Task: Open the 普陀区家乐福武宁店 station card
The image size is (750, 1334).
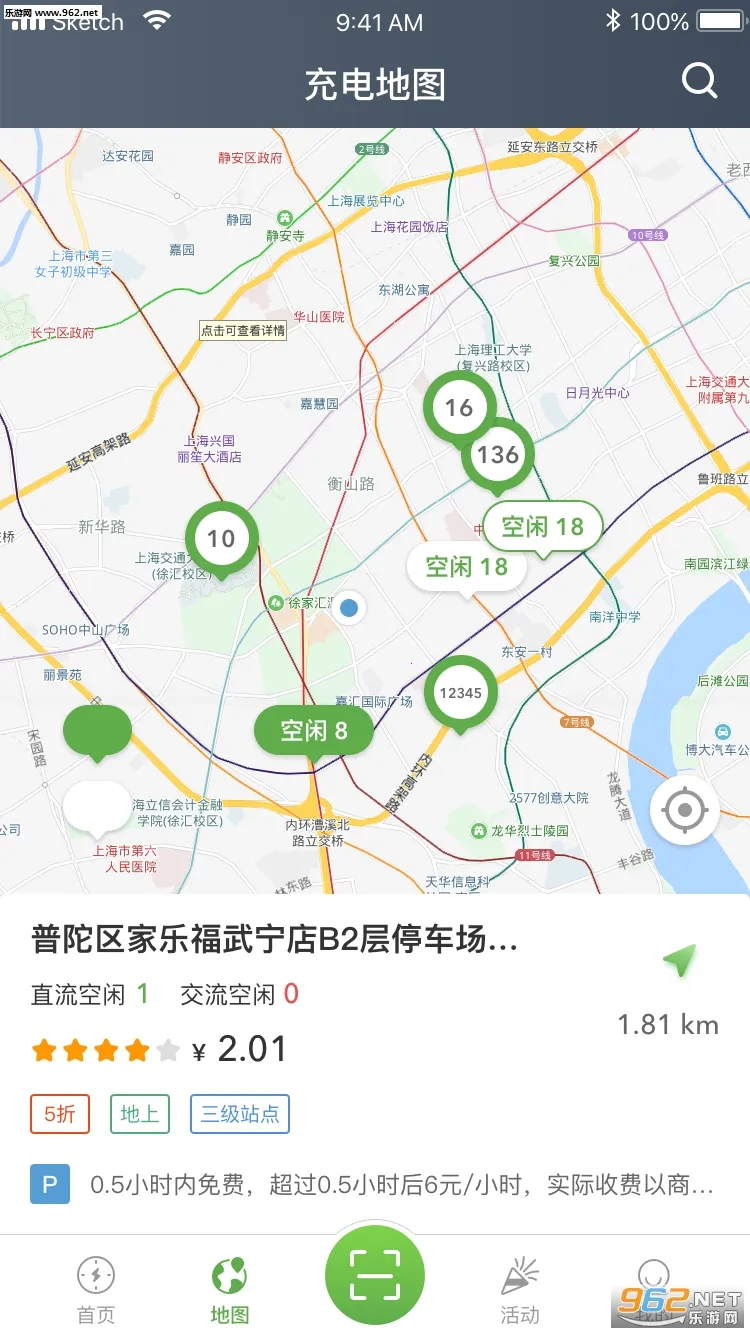Action: click(x=275, y=941)
